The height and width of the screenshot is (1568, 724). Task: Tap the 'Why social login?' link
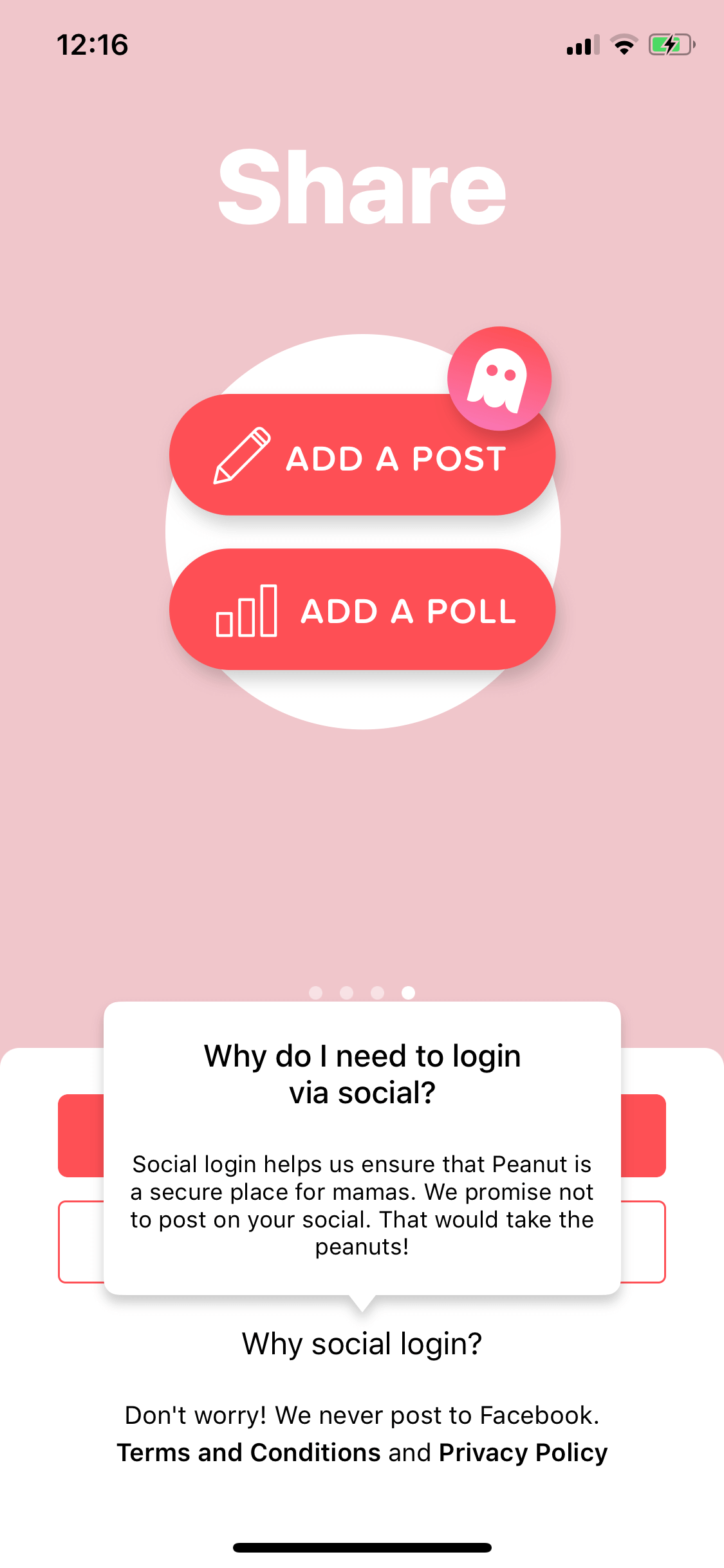tap(362, 1344)
